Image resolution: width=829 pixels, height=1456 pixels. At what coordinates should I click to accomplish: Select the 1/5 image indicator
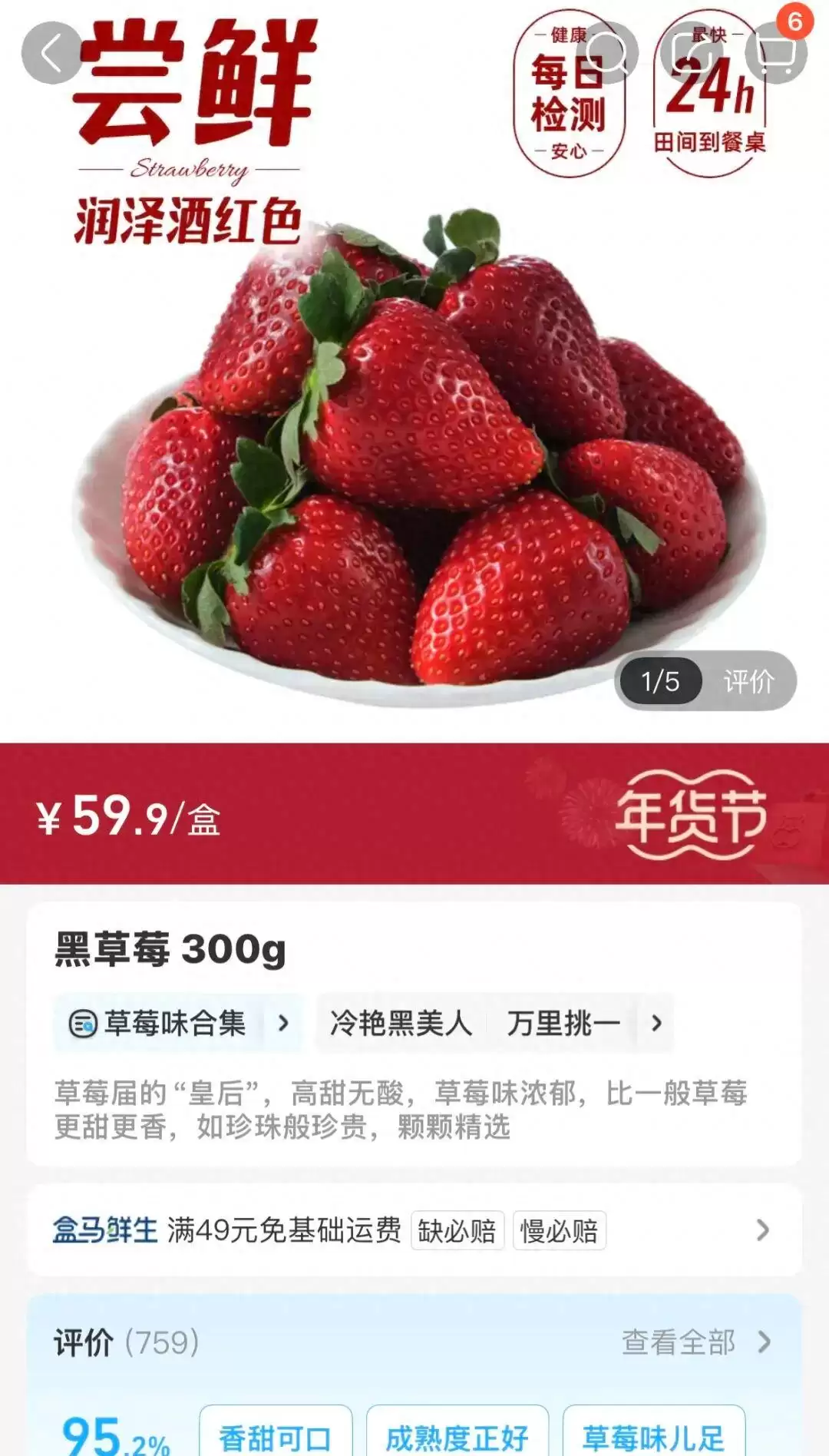coord(662,680)
